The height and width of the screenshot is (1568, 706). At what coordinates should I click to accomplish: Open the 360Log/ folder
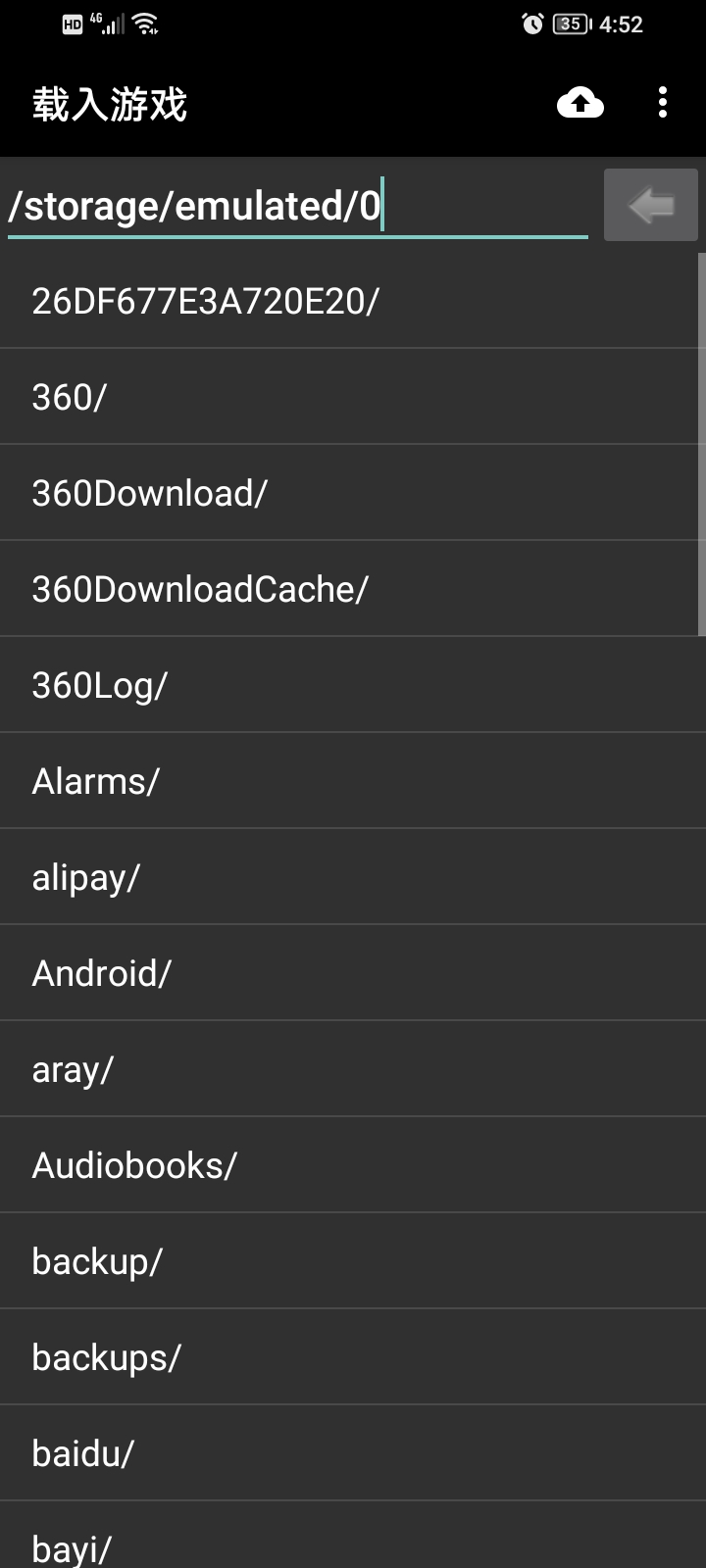353,685
